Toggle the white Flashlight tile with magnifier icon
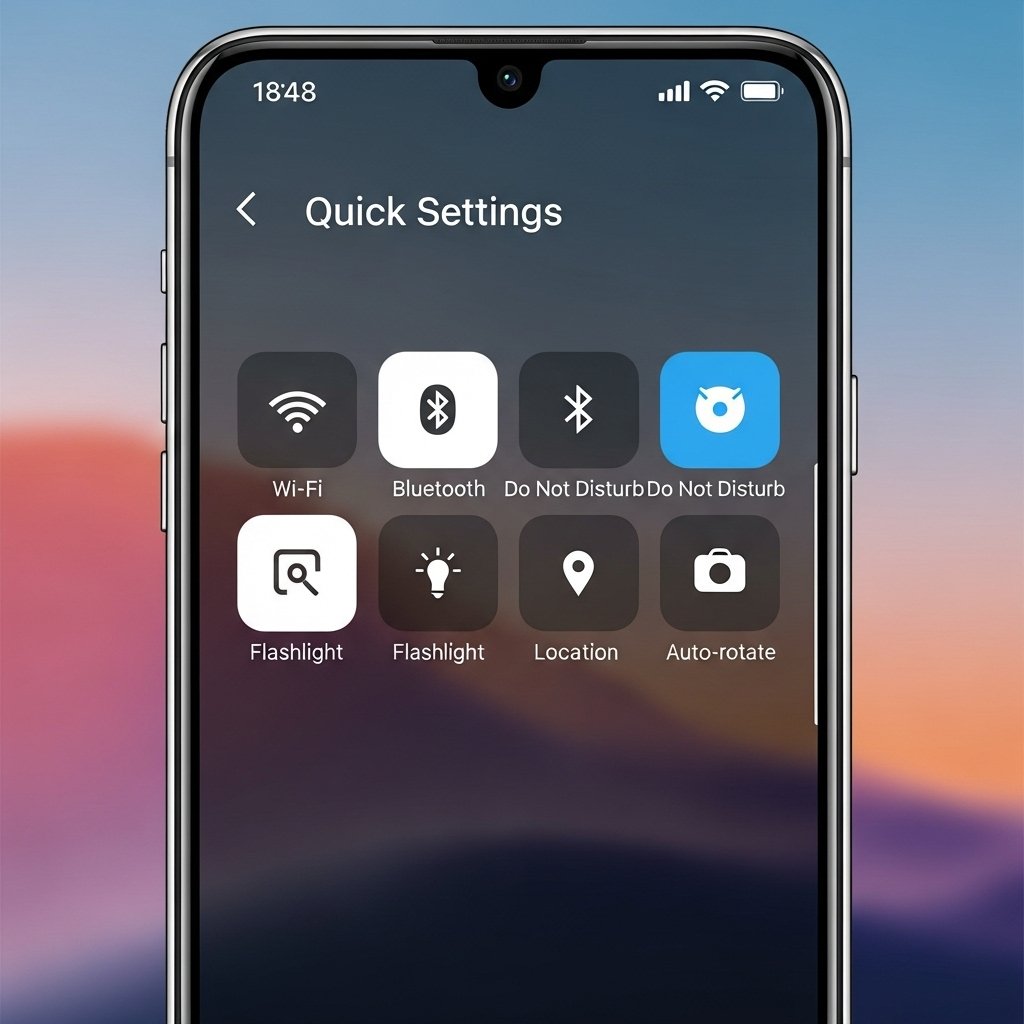Image resolution: width=1024 pixels, height=1024 pixels. (297, 573)
